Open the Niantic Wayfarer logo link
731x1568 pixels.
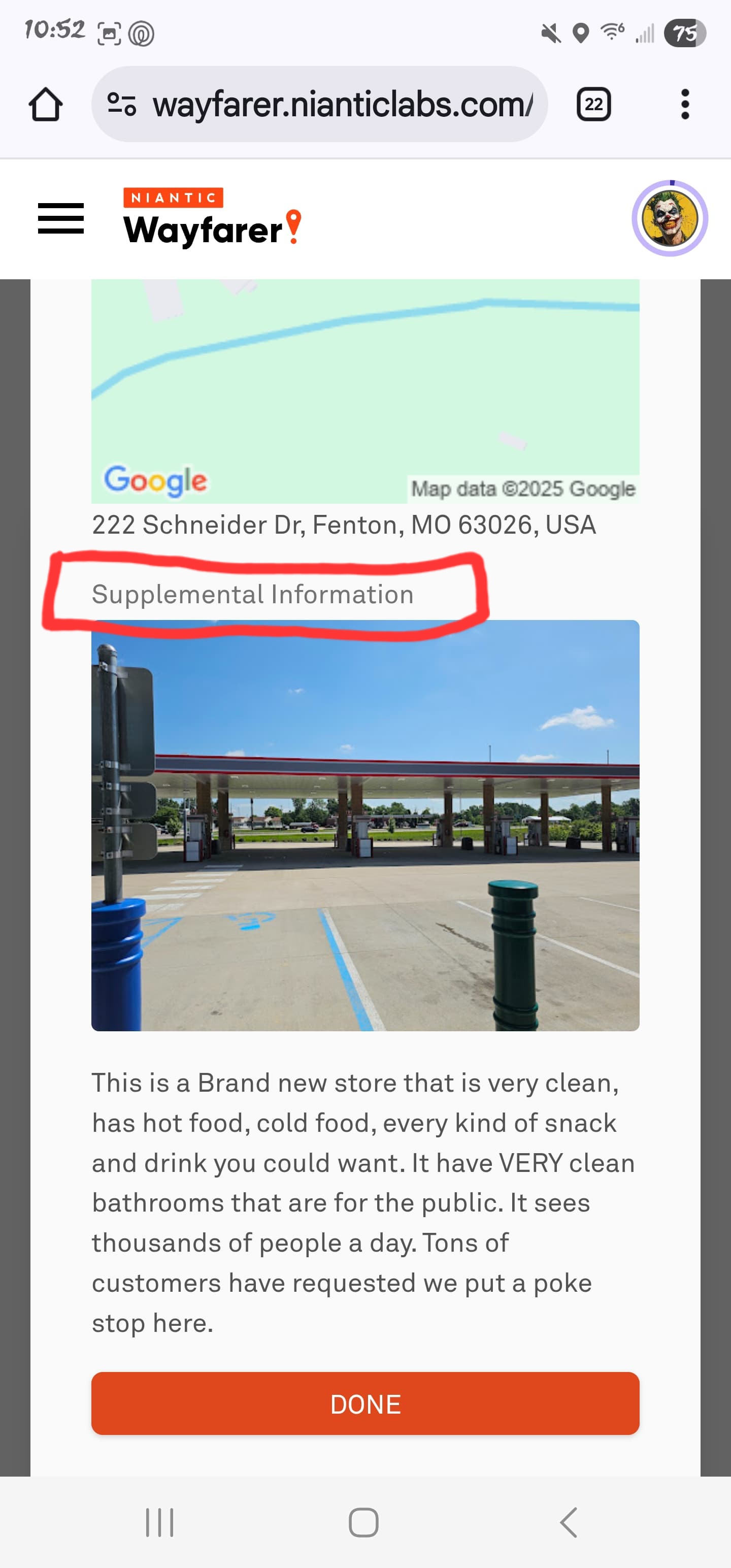click(x=212, y=217)
